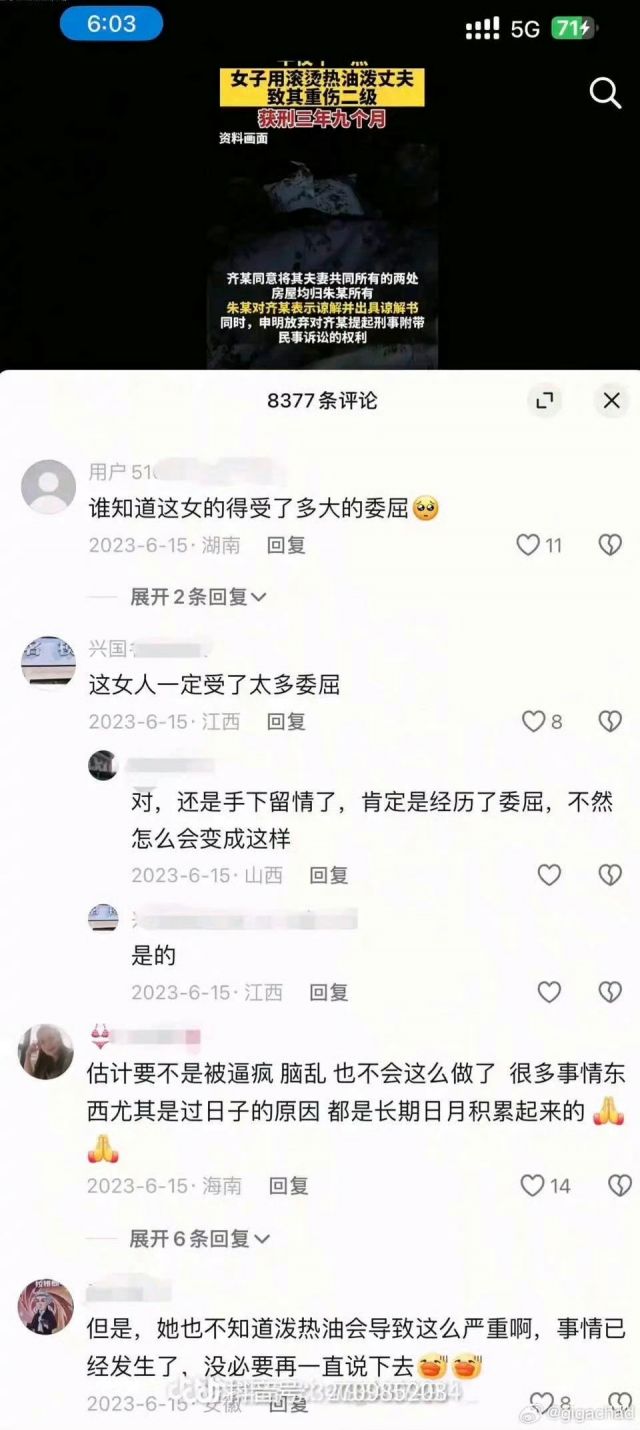Open avatar of the 海南 commenter
The width and height of the screenshot is (640, 1430).
(46, 1052)
